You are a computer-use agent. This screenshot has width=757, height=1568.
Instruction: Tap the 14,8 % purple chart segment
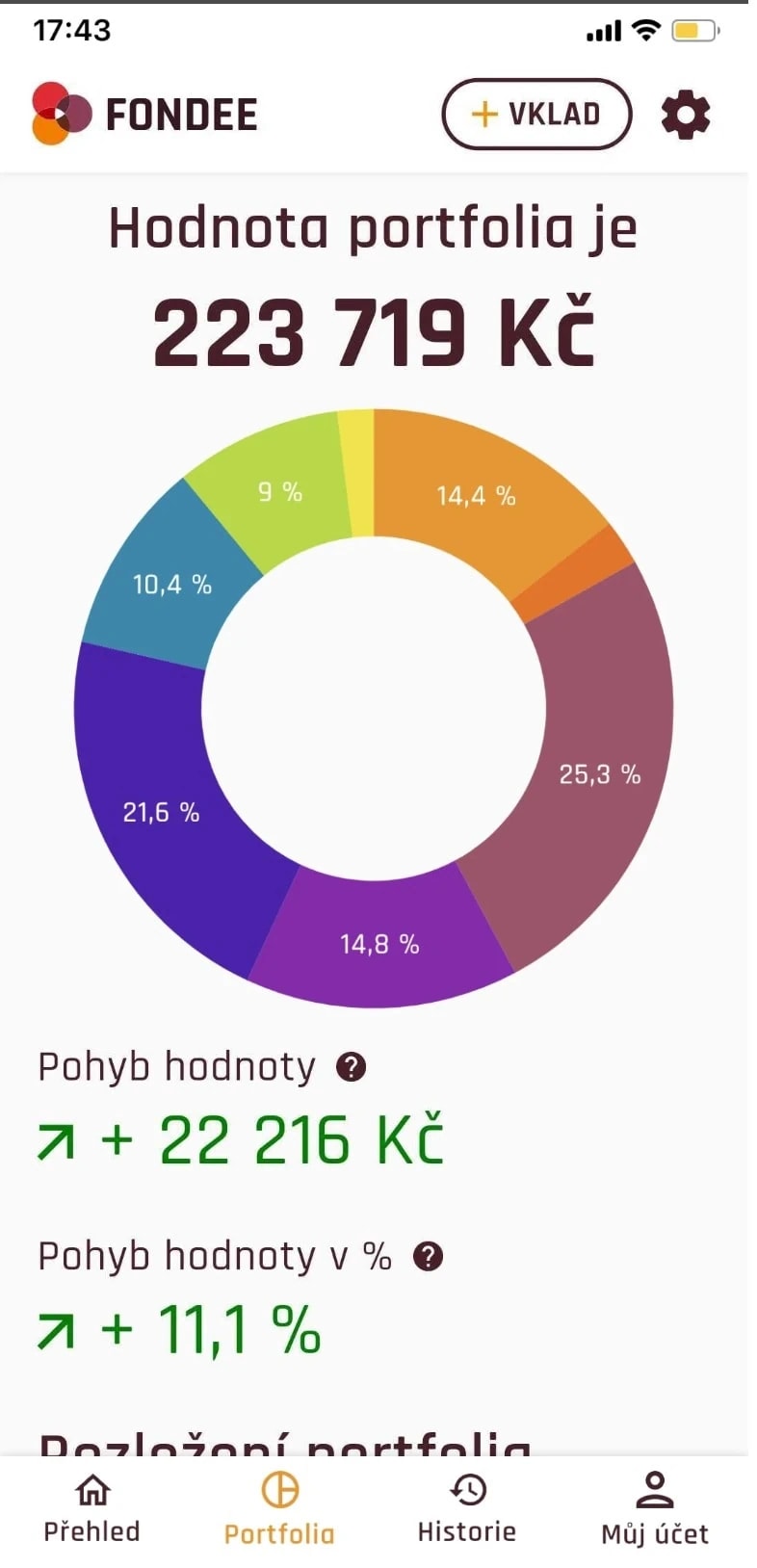[379, 944]
